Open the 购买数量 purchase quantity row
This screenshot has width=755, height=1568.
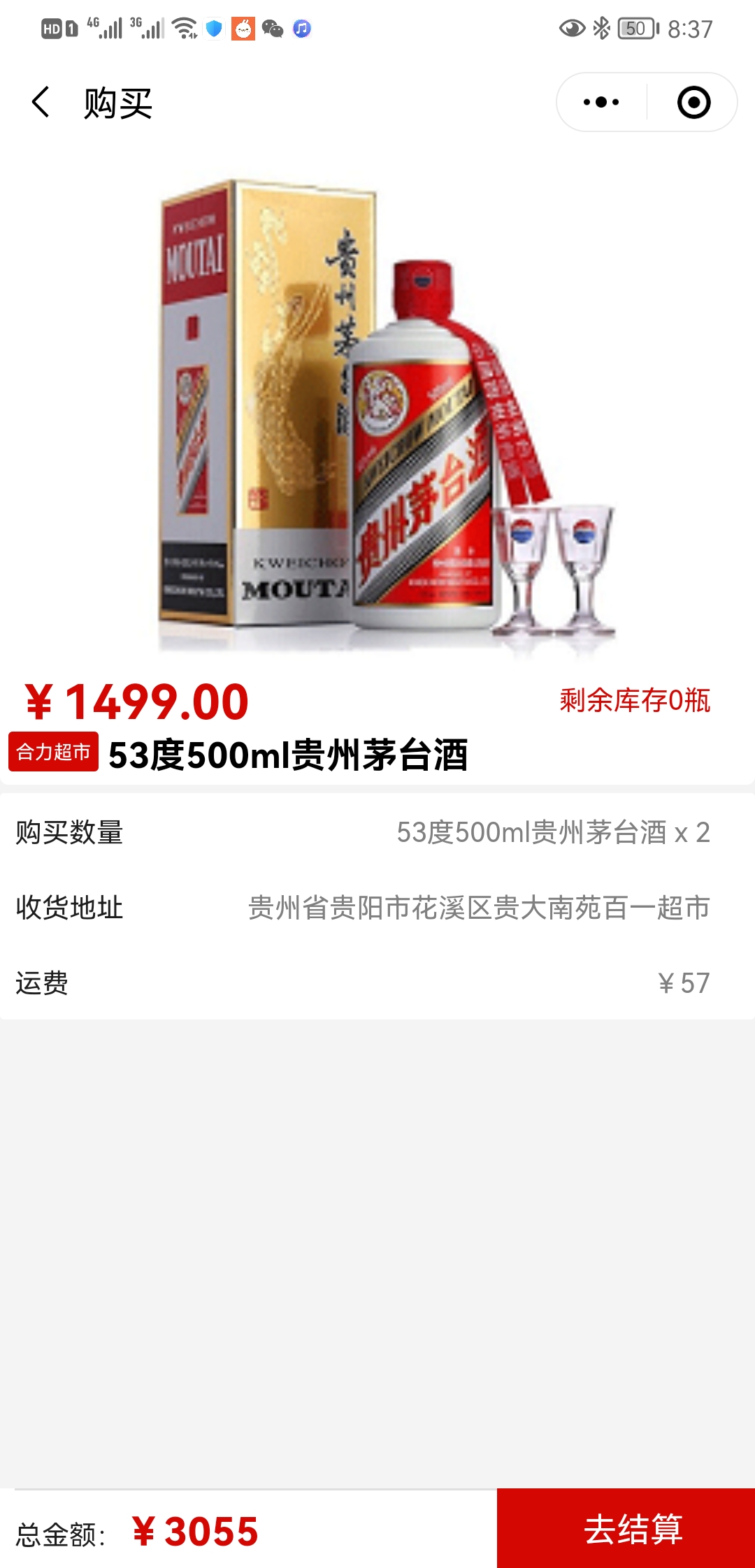tap(377, 832)
